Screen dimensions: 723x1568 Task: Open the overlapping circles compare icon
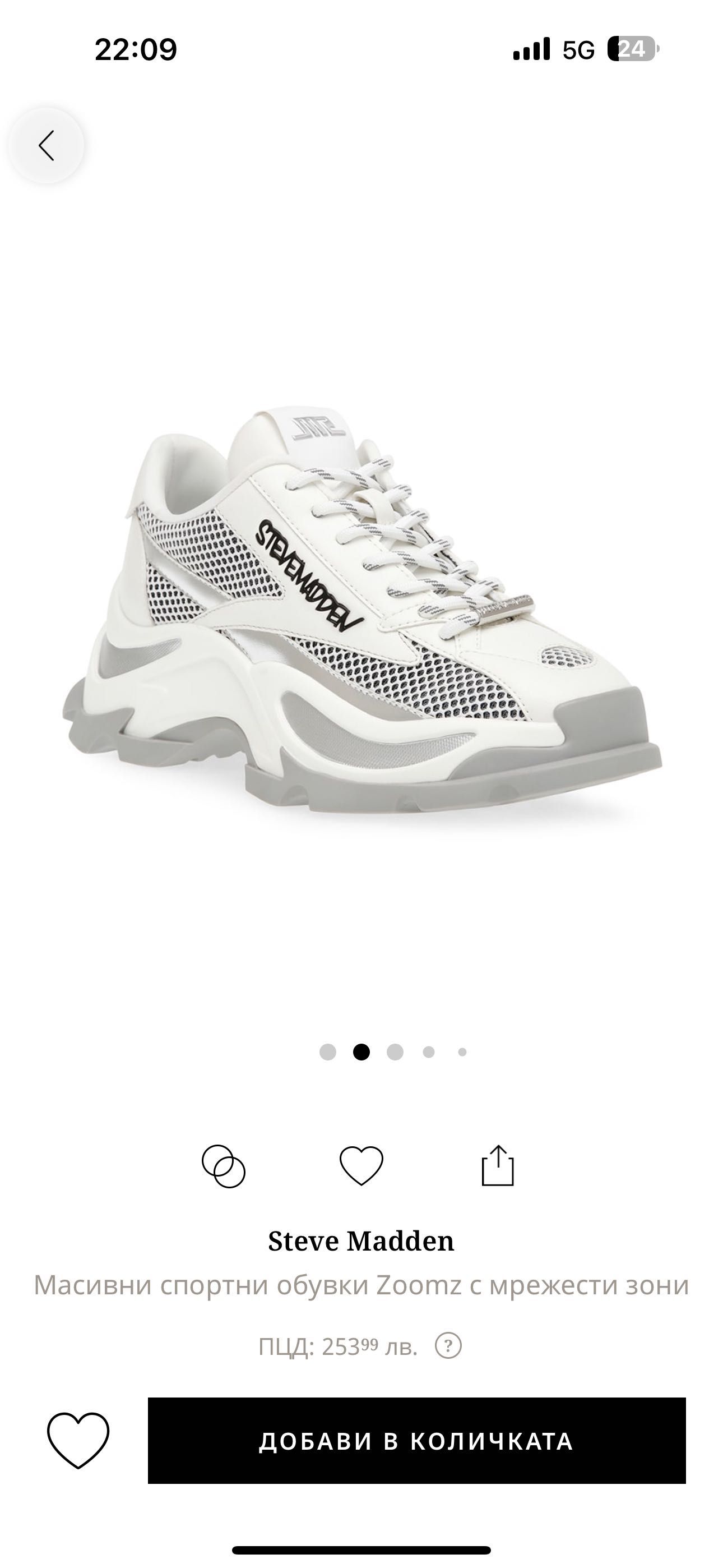click(224, 1166)
